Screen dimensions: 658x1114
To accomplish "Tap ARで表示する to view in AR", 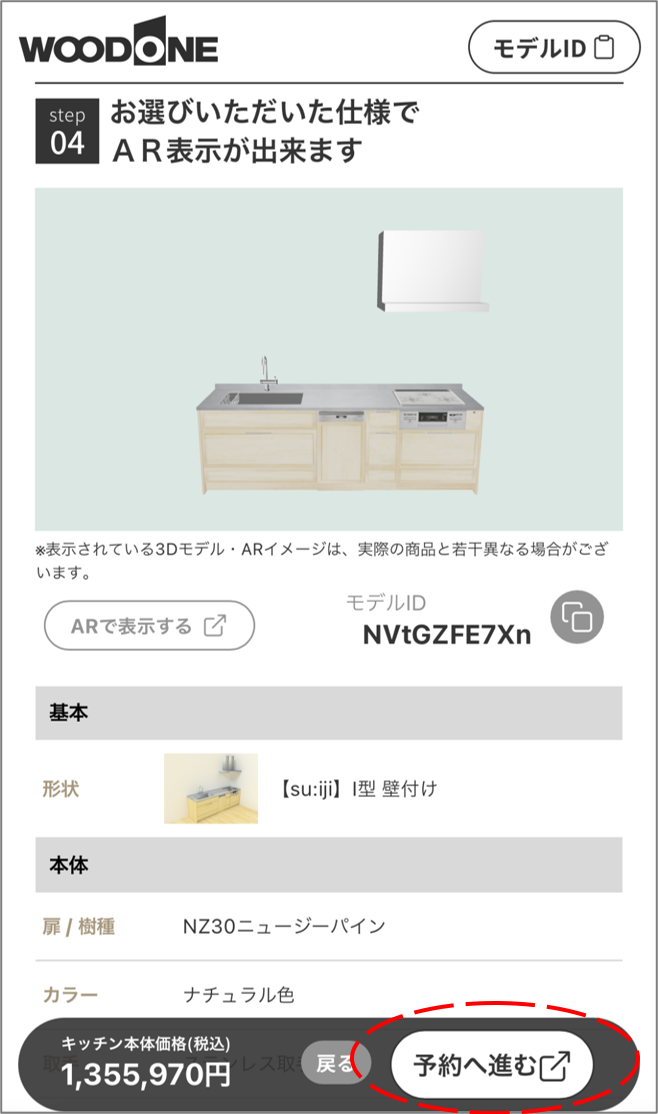I will (x=149, y=626).
